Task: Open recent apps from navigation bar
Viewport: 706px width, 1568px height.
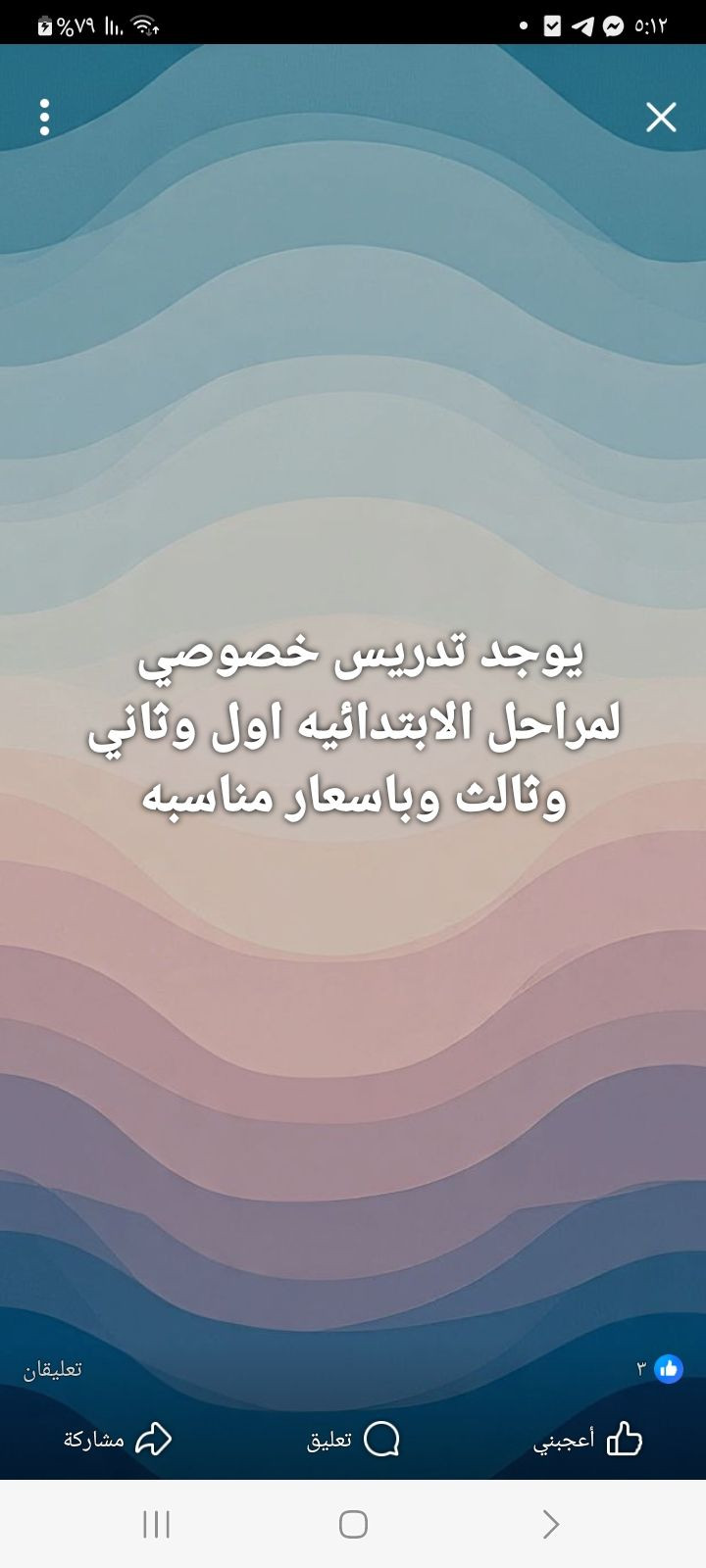Action: coord(157,1524)
